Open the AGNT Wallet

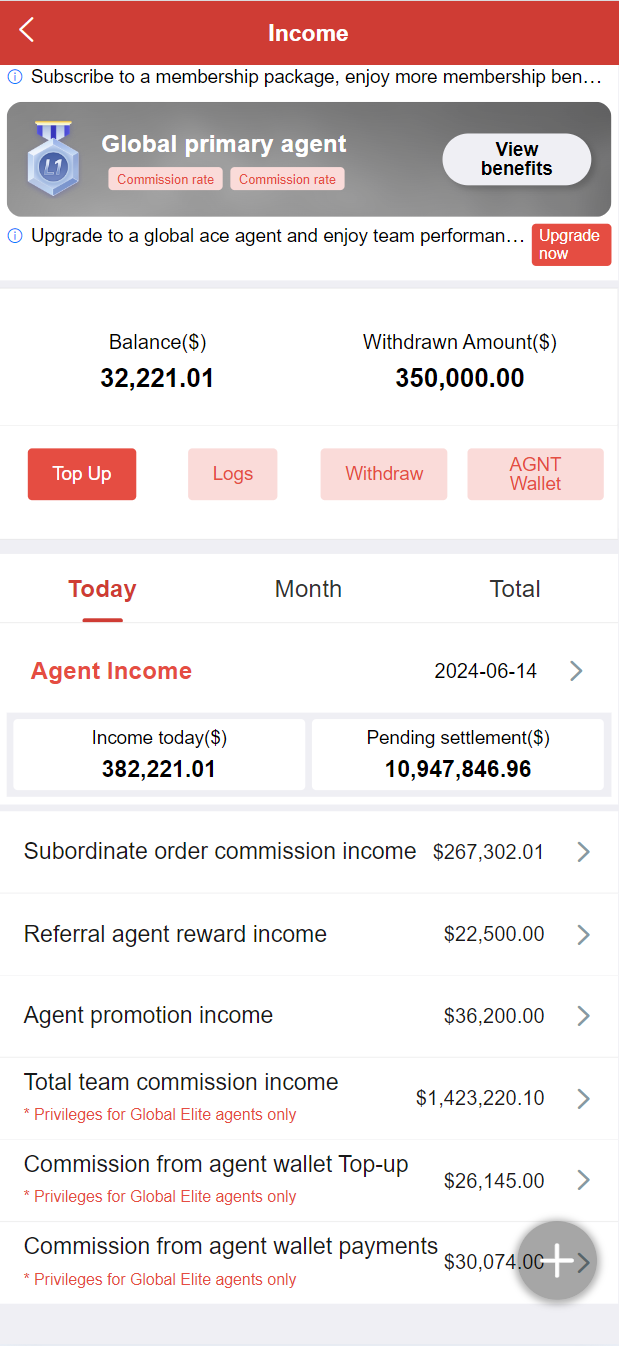coord(535,474)
